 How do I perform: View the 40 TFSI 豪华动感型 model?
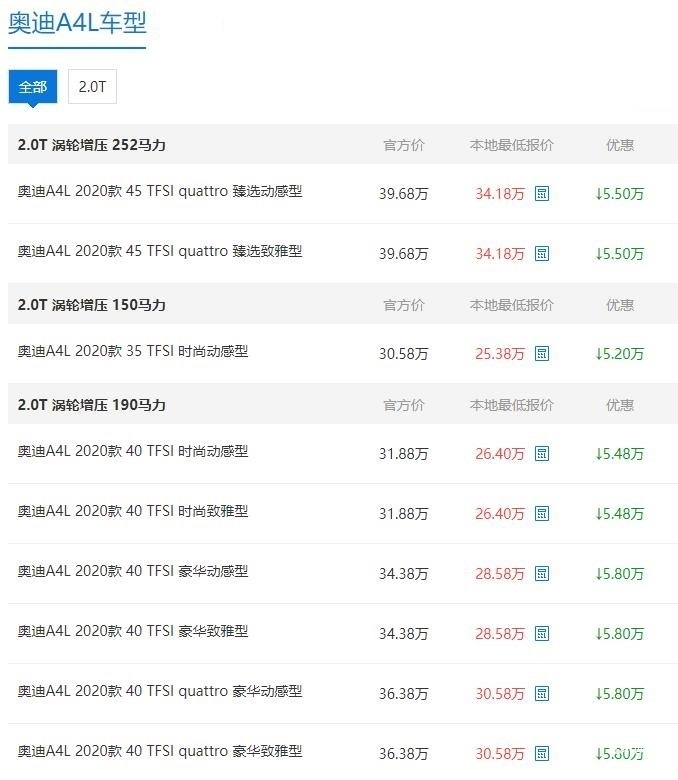click(x=133, y=571)
